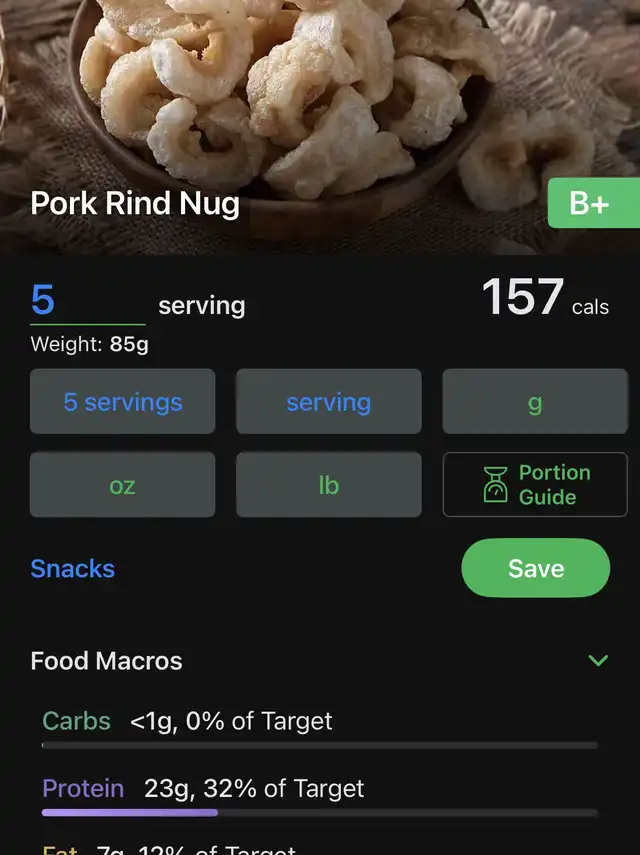Edit the serving quantity field
Viewport: 640px width, 855px height.
coord(87,301)
